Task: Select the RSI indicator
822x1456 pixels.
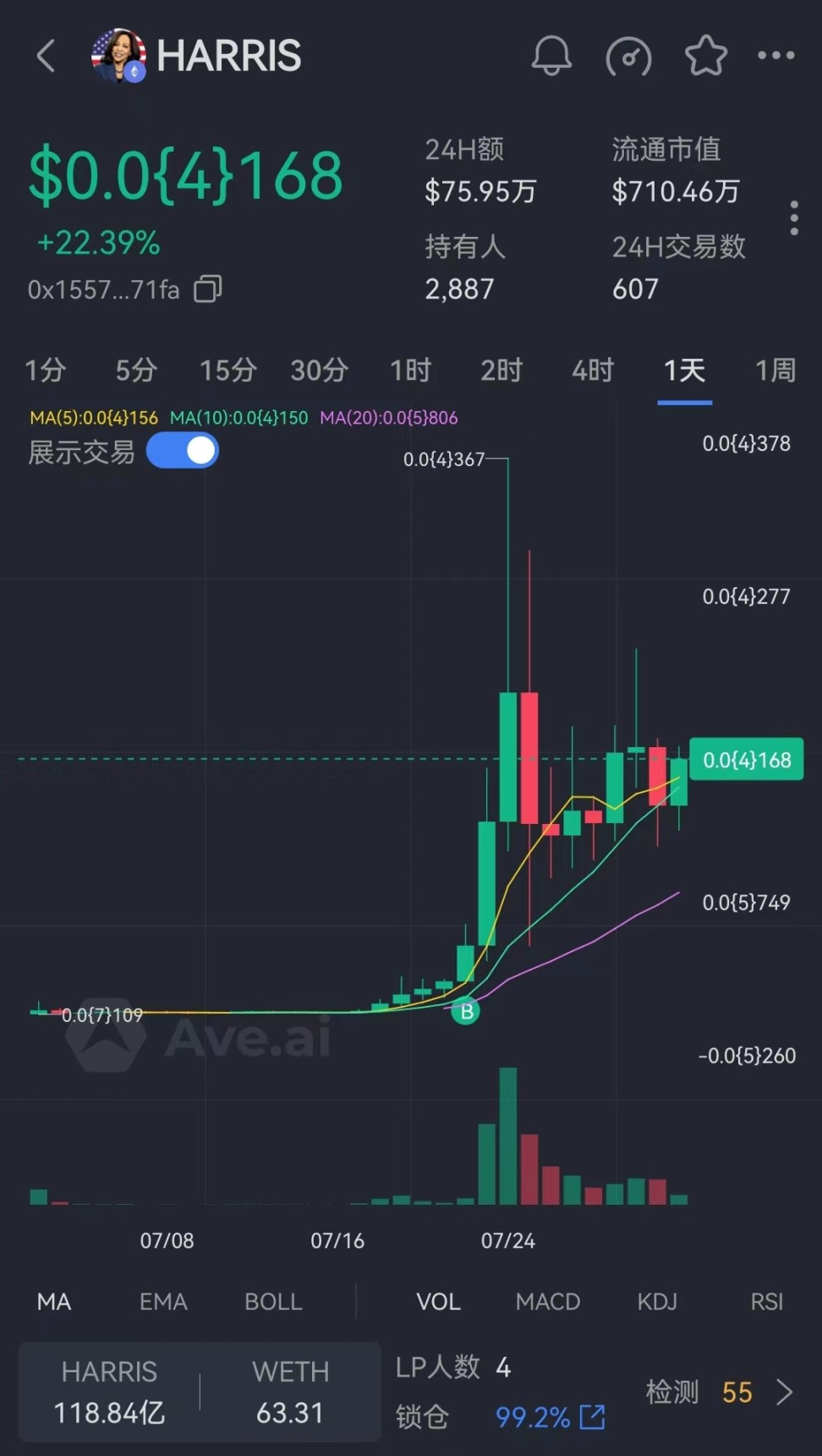Action: tap(766, 1301)
